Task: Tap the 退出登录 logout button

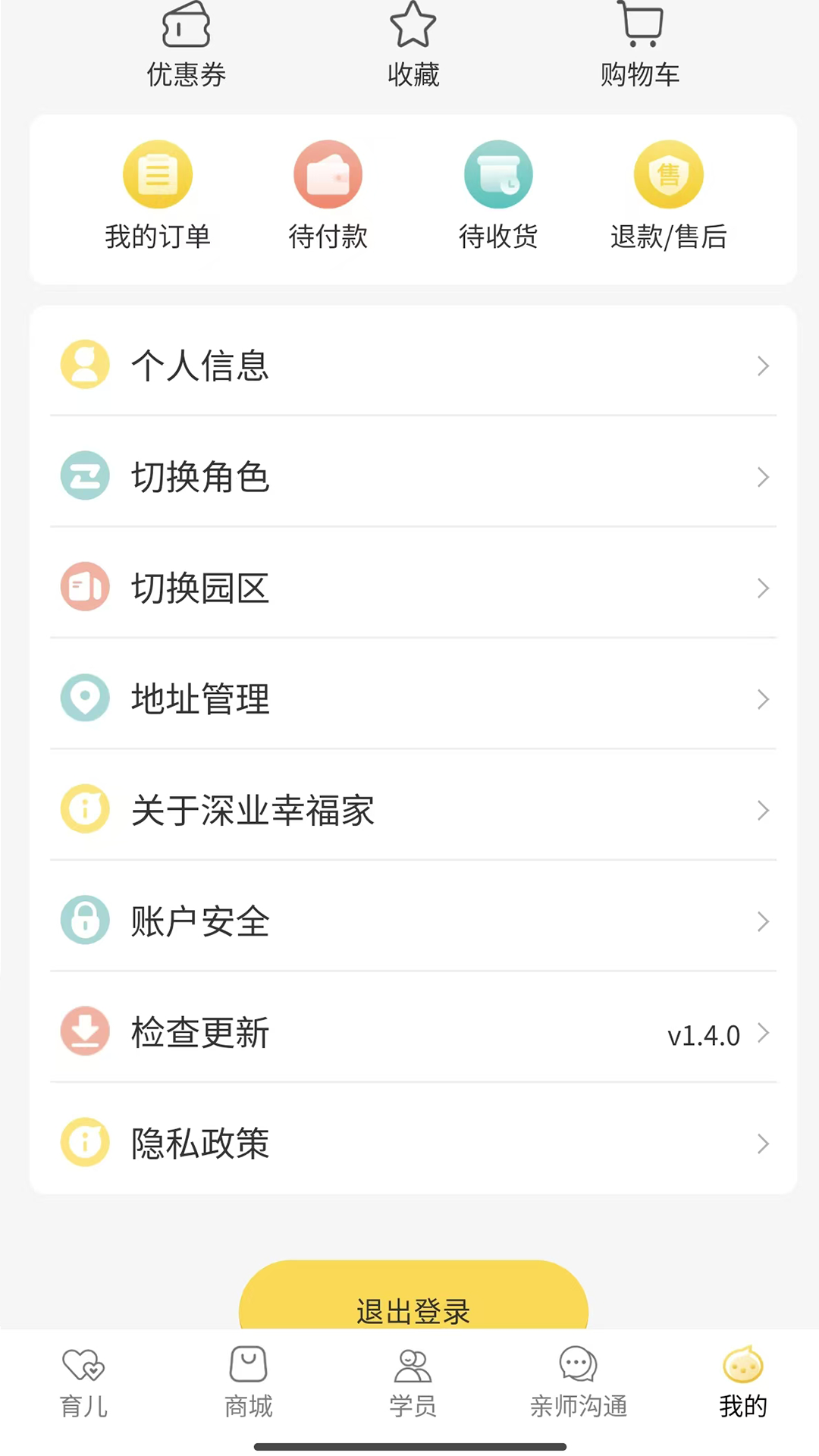Action: 413,1308
